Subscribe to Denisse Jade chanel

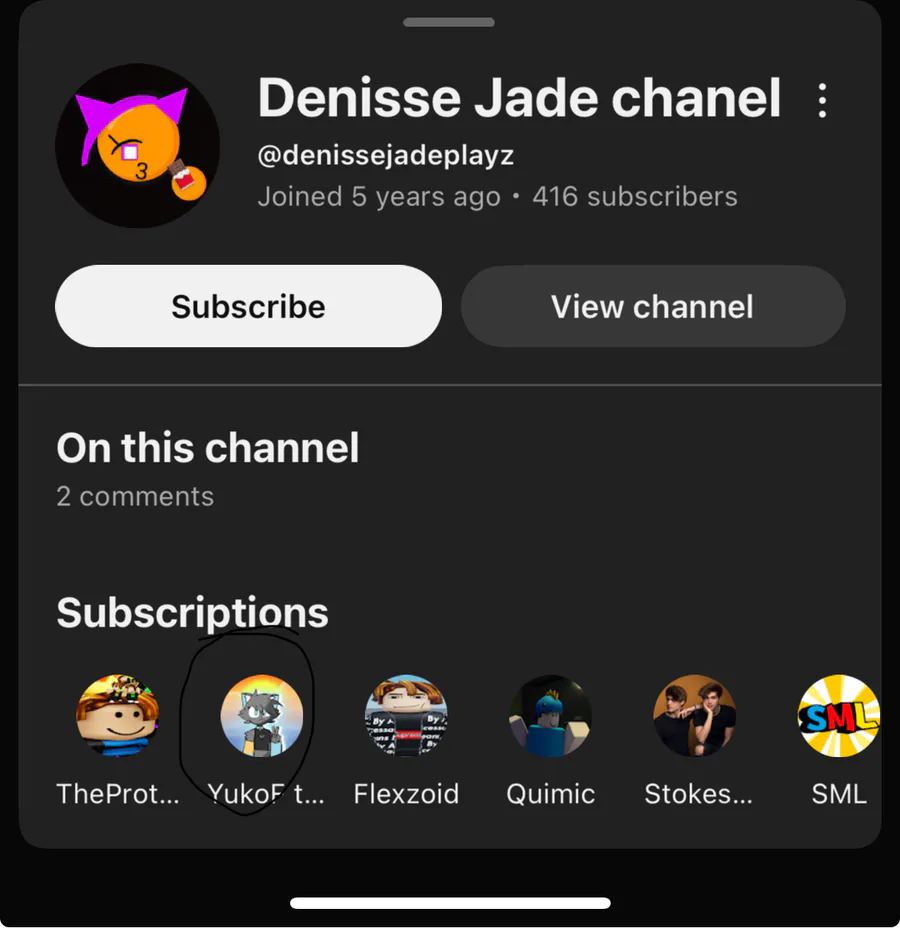point(248,306)
